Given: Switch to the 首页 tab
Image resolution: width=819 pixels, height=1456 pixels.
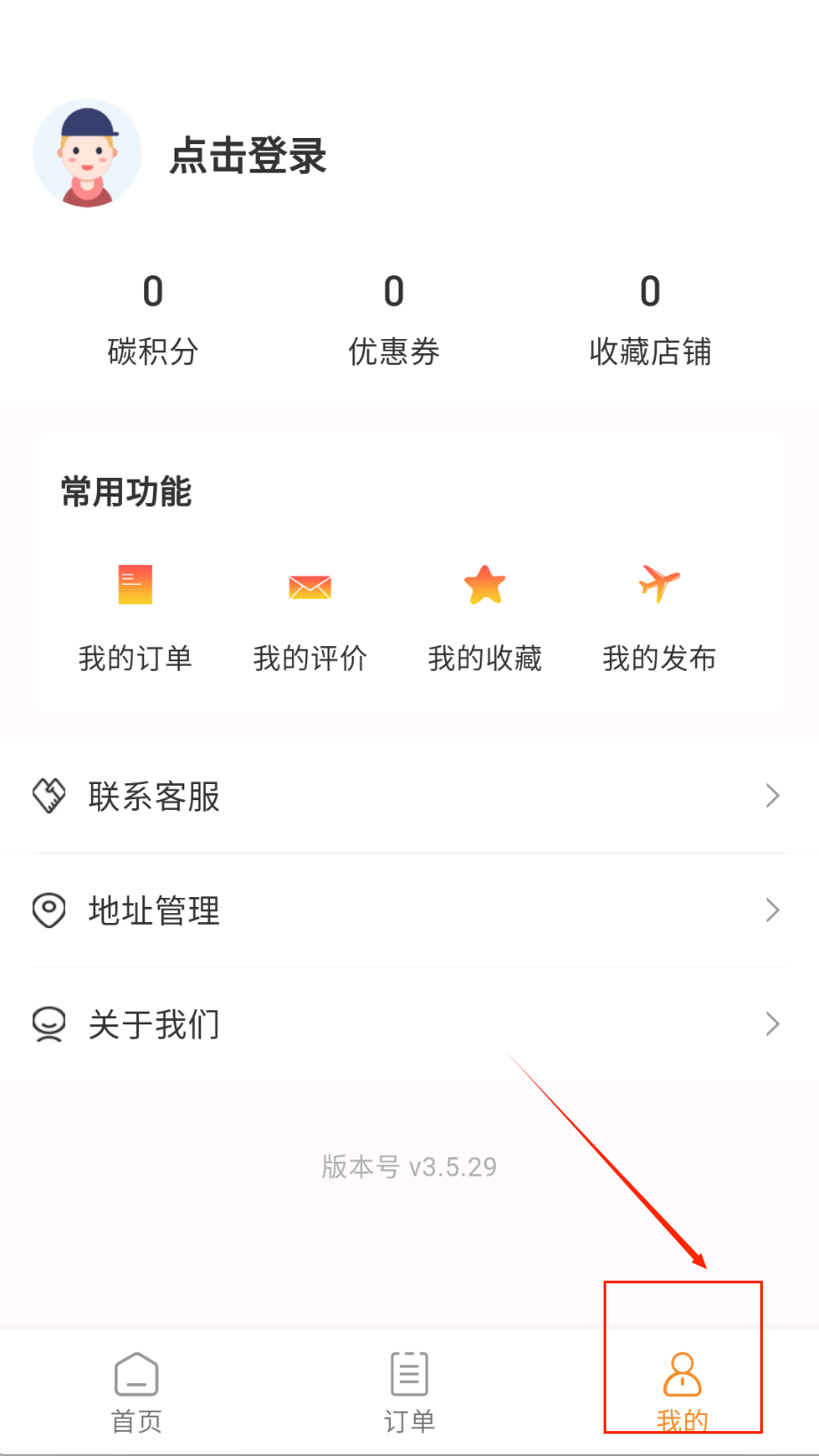Looking at the screenshot, I should [136, 1392].
